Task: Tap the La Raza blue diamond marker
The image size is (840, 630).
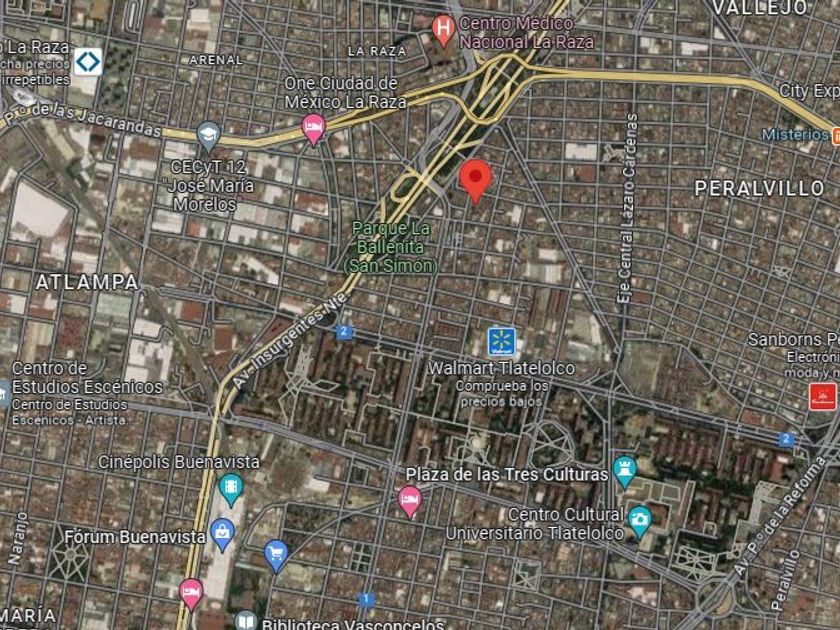Action: [88, 62]
